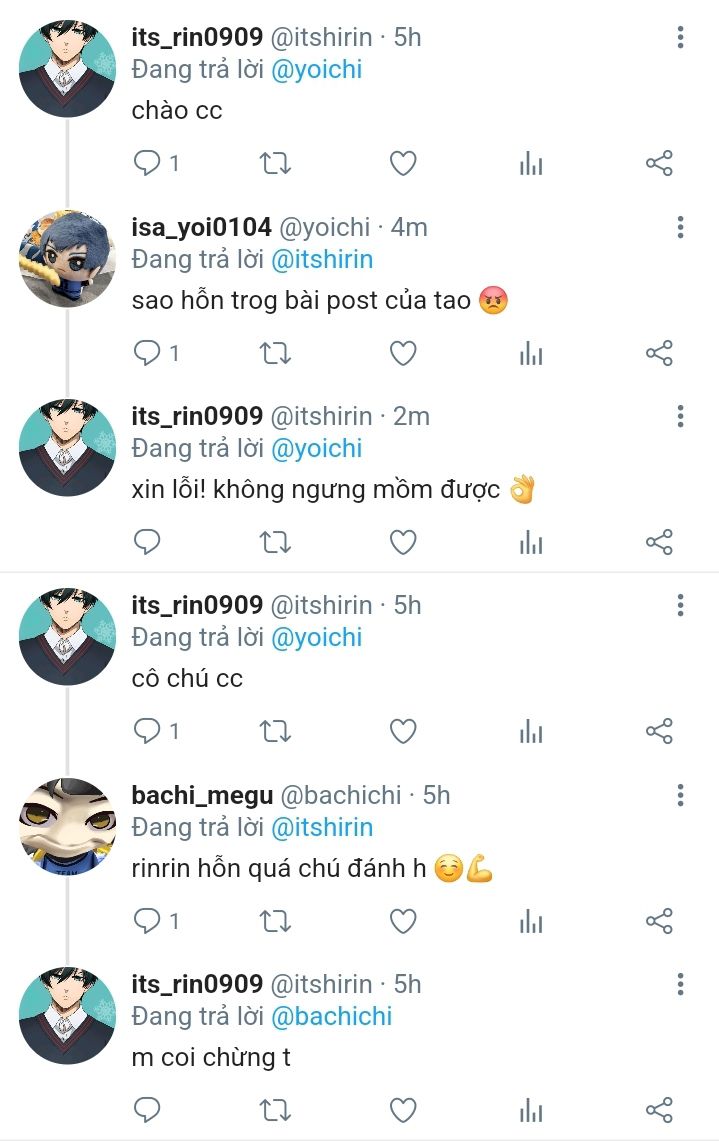Reply to isa_yoi0104's "sao hỗn trog bài post" tweet
This screenshot has height=1141, width=719.
pos(148,353)
